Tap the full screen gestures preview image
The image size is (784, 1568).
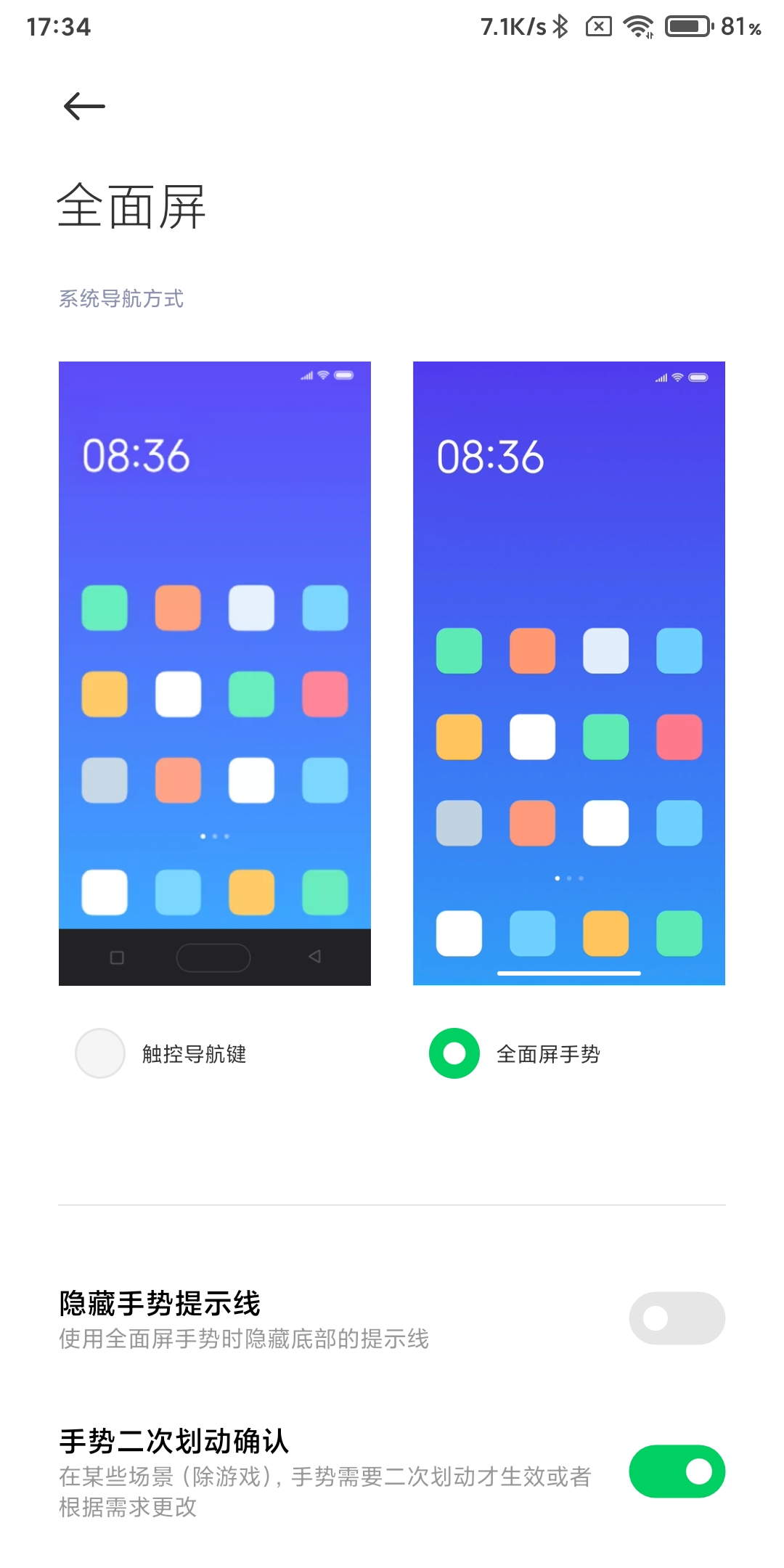pos(569,673)
